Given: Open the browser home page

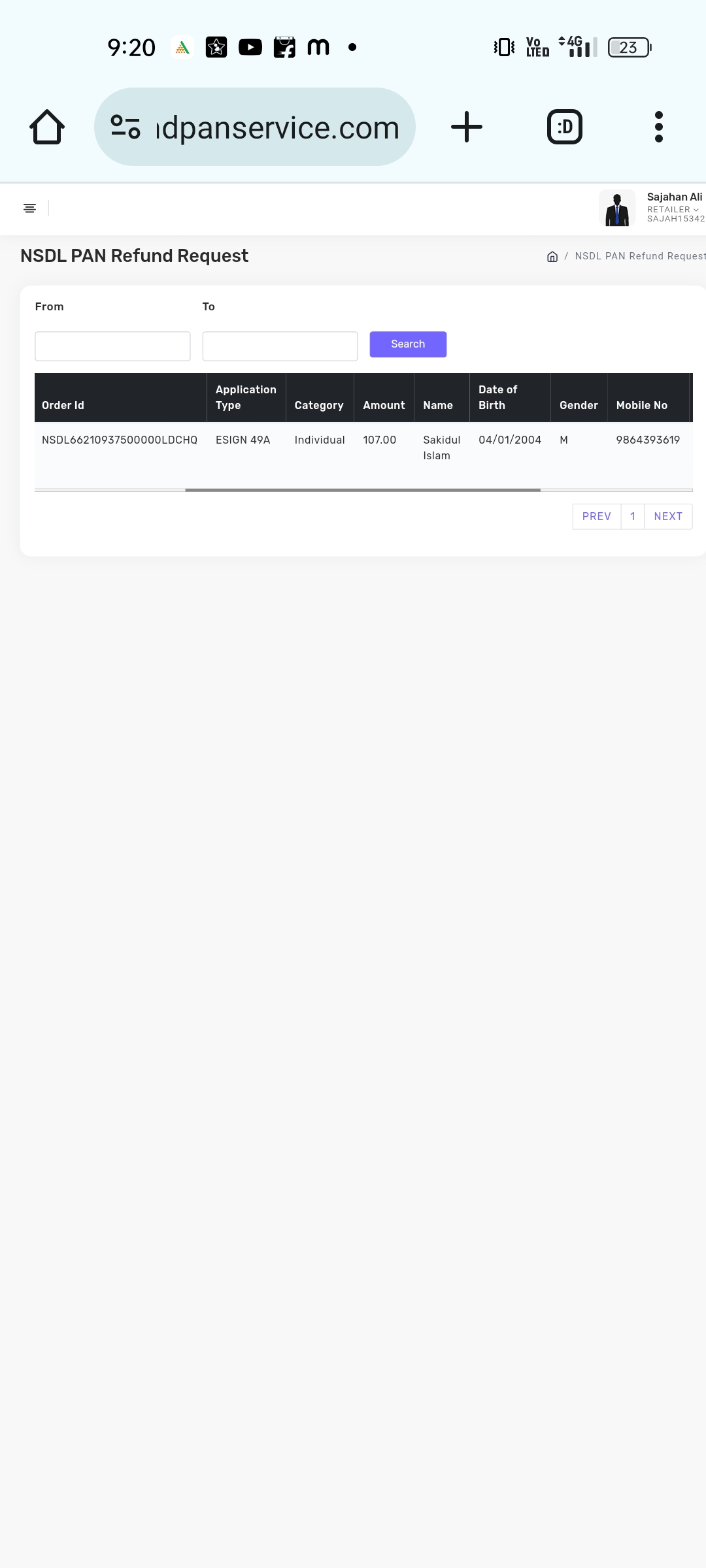Looking at the screenshot, I should (47, 127).
